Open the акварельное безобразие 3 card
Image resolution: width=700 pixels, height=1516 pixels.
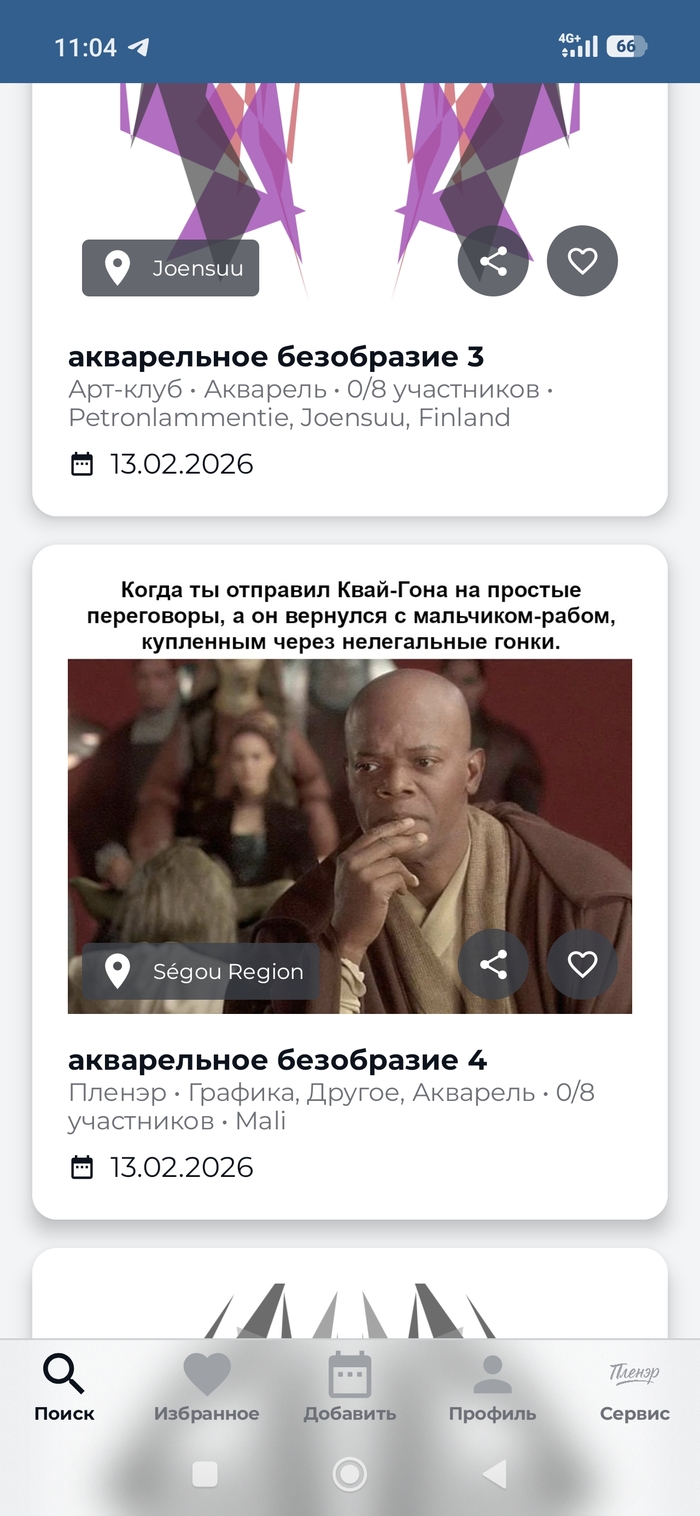tap(276, 357)
